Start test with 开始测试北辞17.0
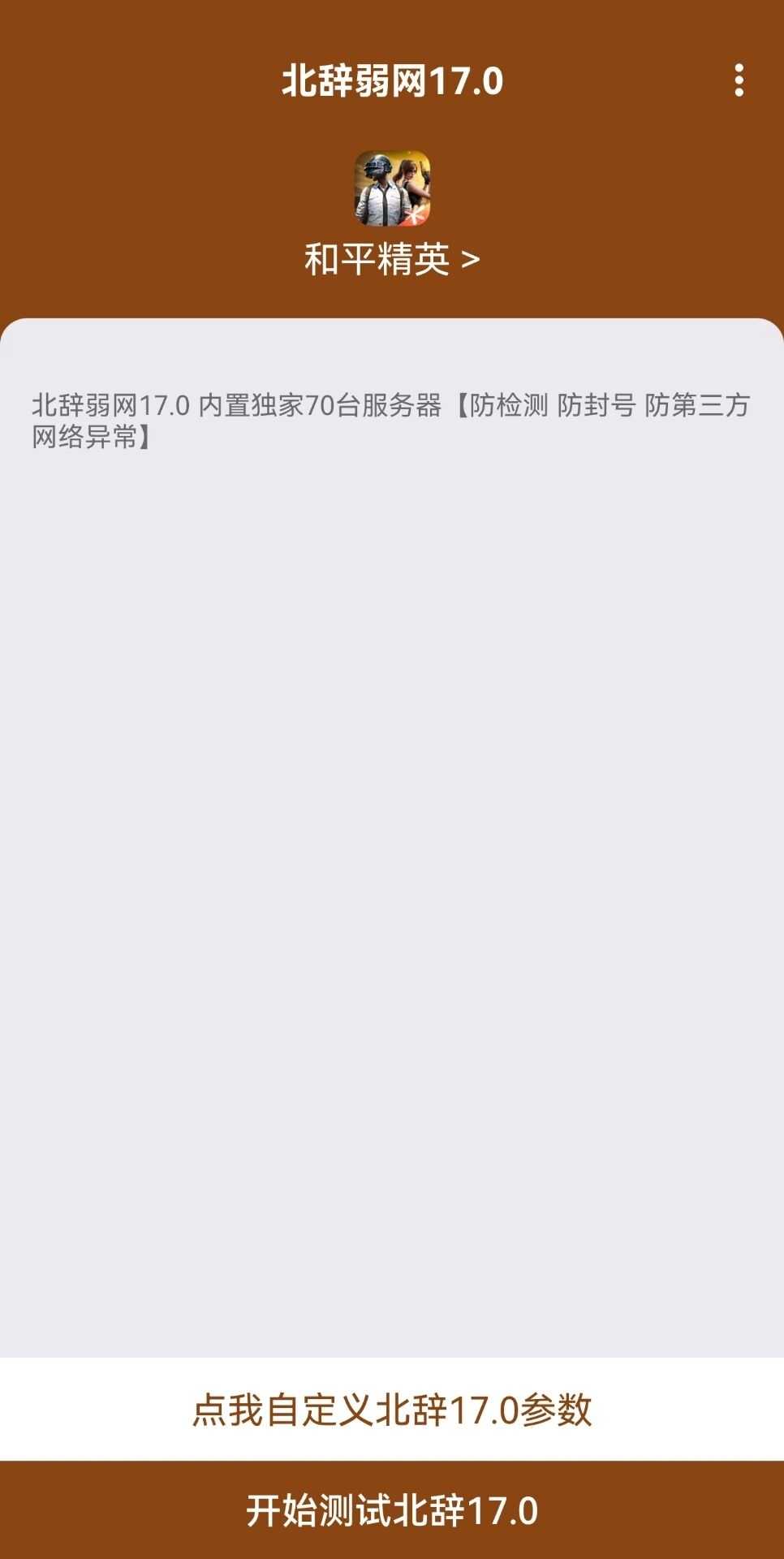Viewport: 784px width, 1559px height. coord(392,1510)
